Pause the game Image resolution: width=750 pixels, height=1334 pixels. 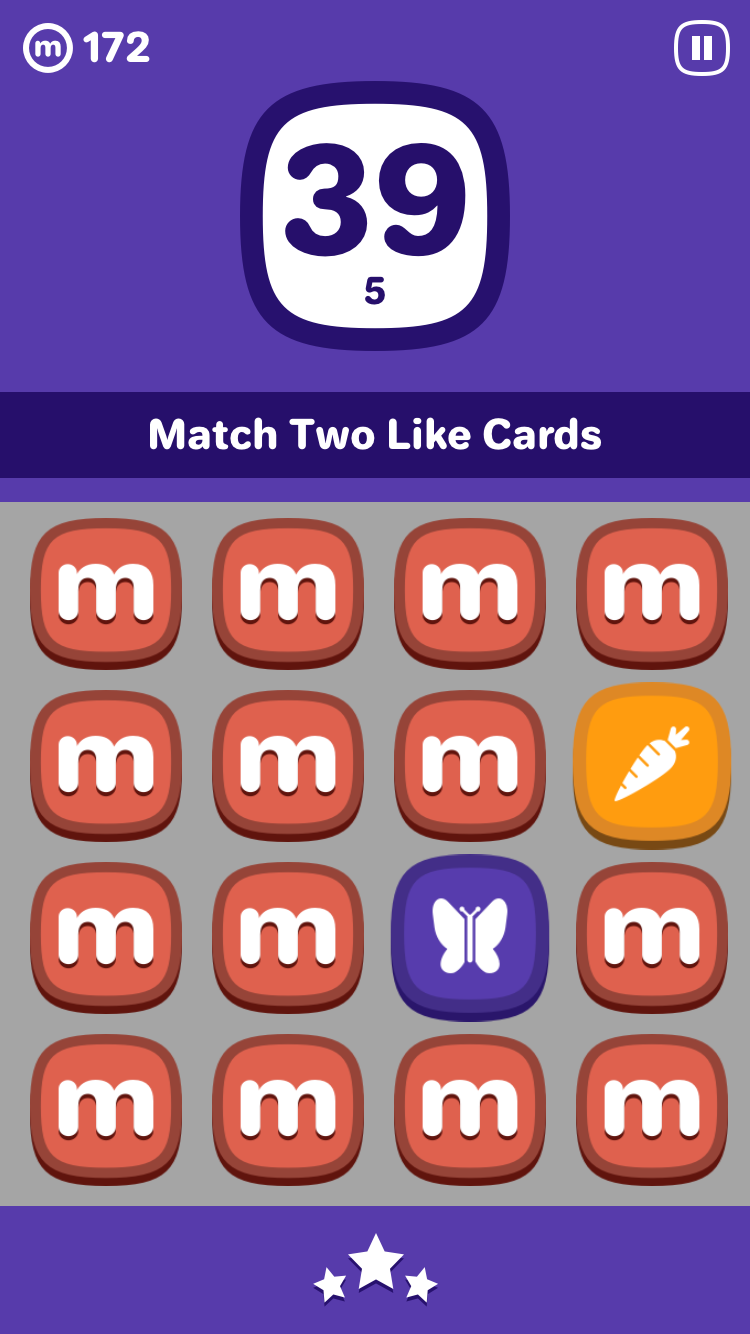(x=702, y=48)
